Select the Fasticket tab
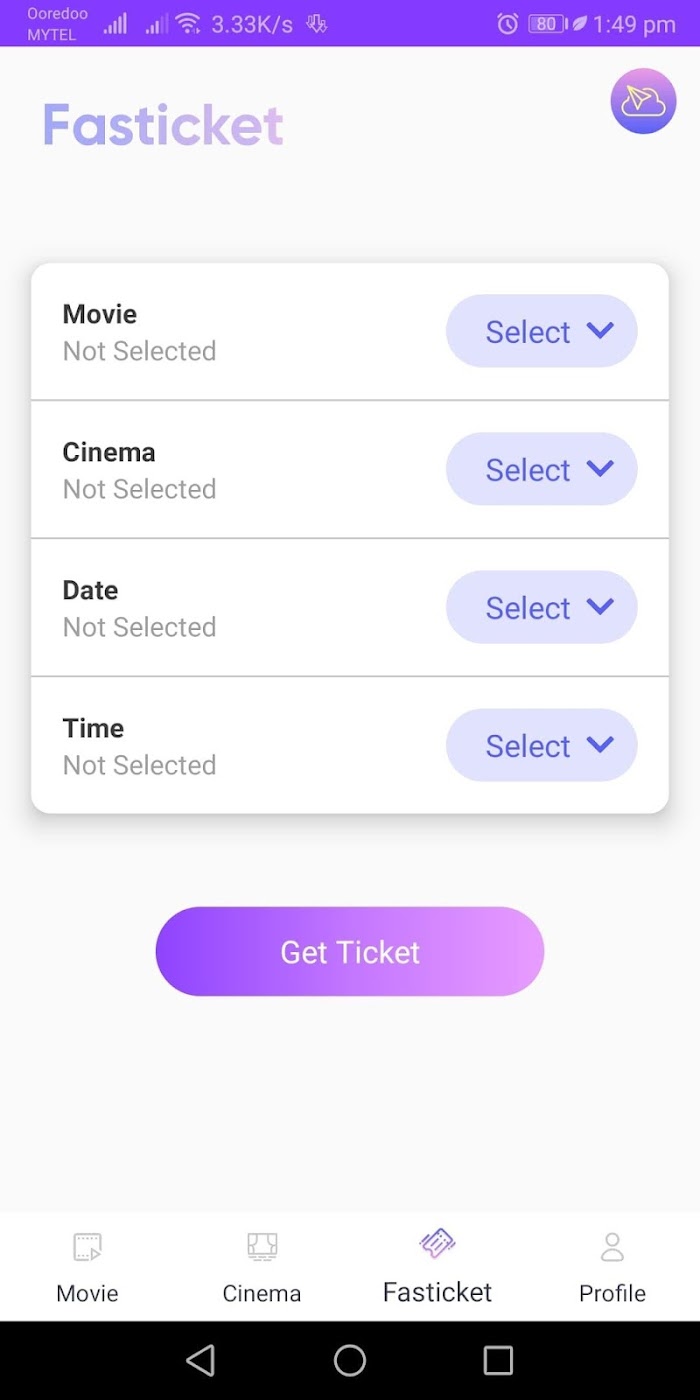 tap(438, 1267)
